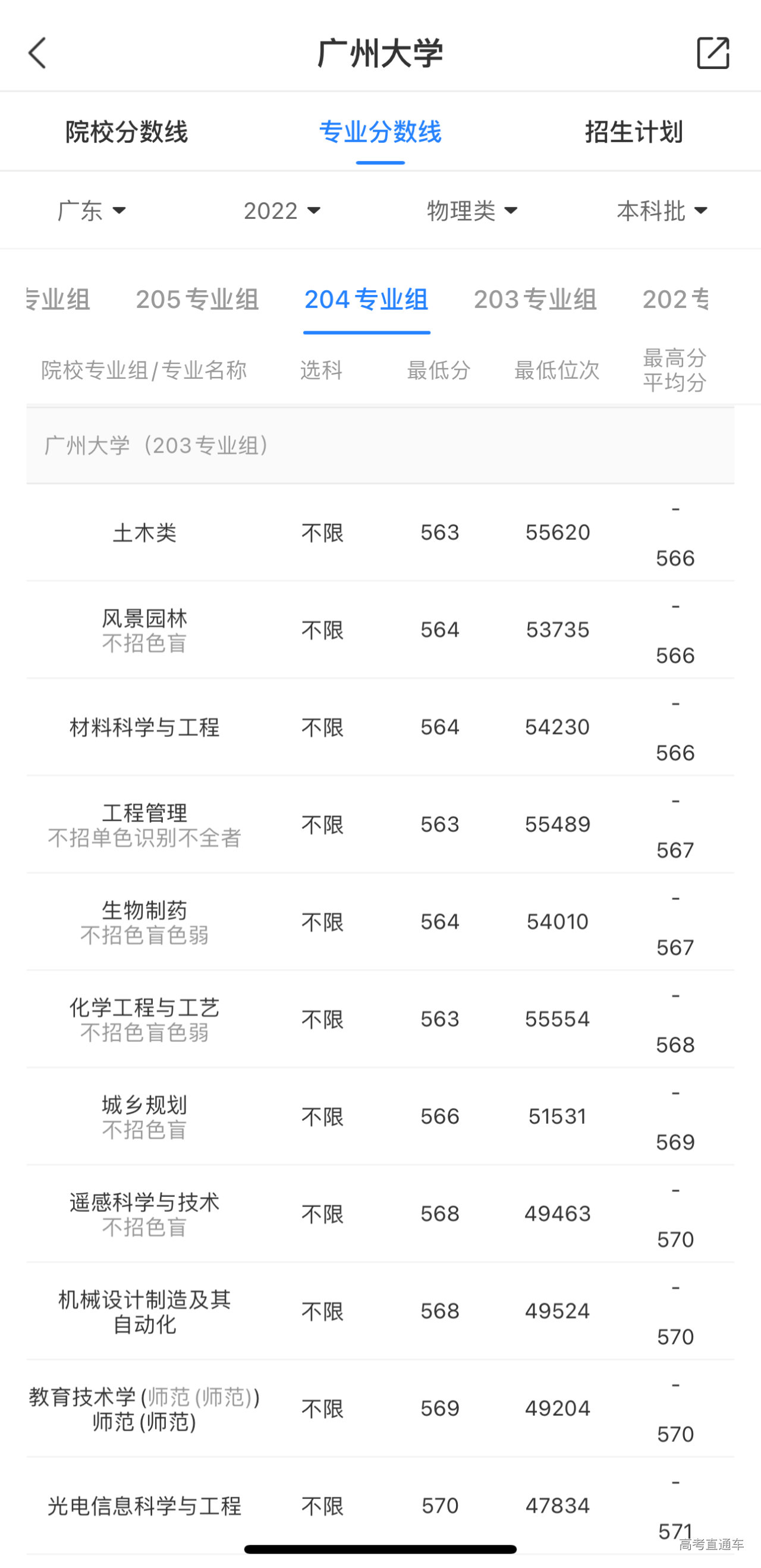Click the back arrow to return
The height and width of the screenshot is (1568, 761).
pos(36,54)
